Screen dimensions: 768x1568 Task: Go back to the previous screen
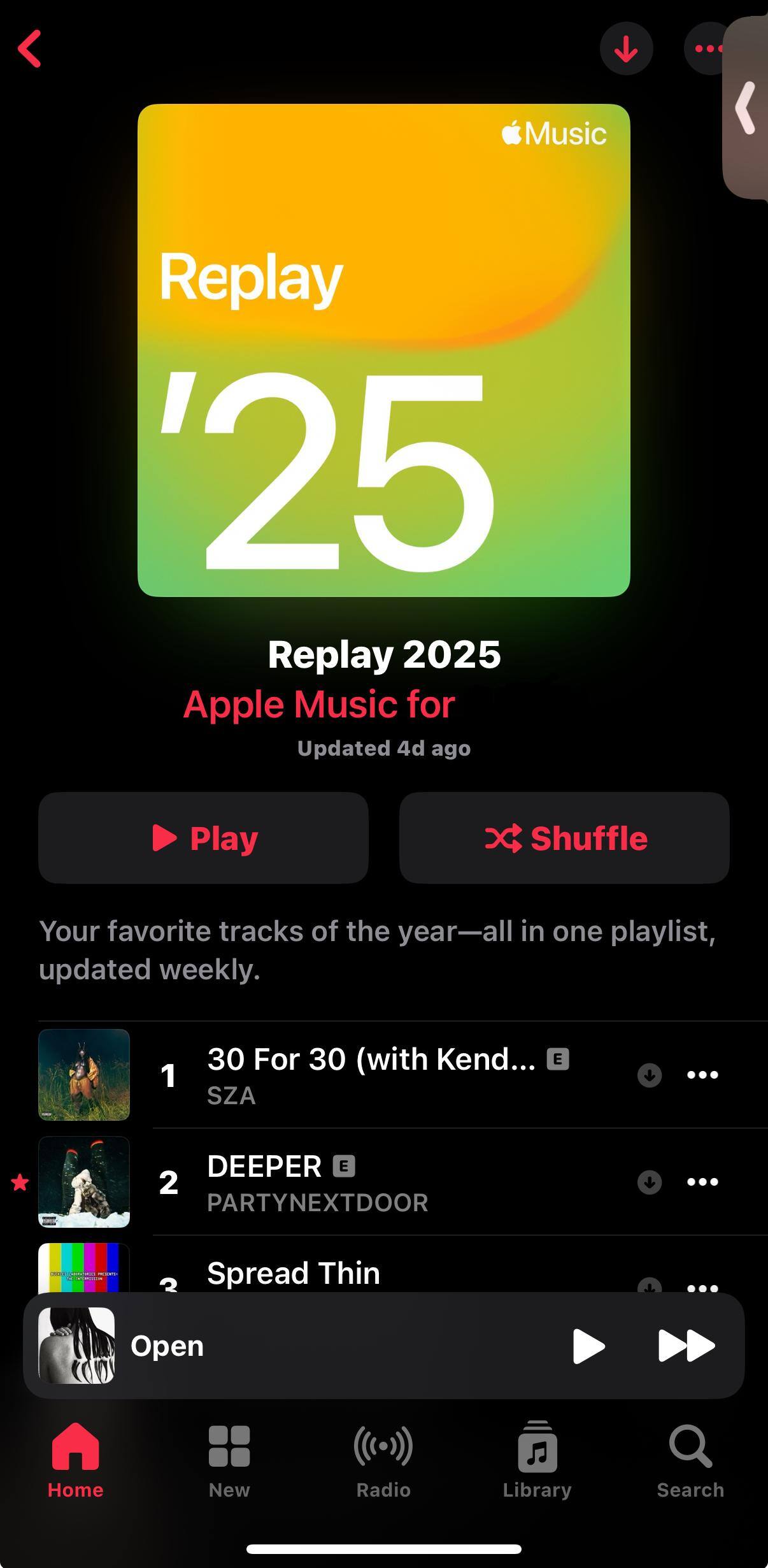(x=29, y=48)
